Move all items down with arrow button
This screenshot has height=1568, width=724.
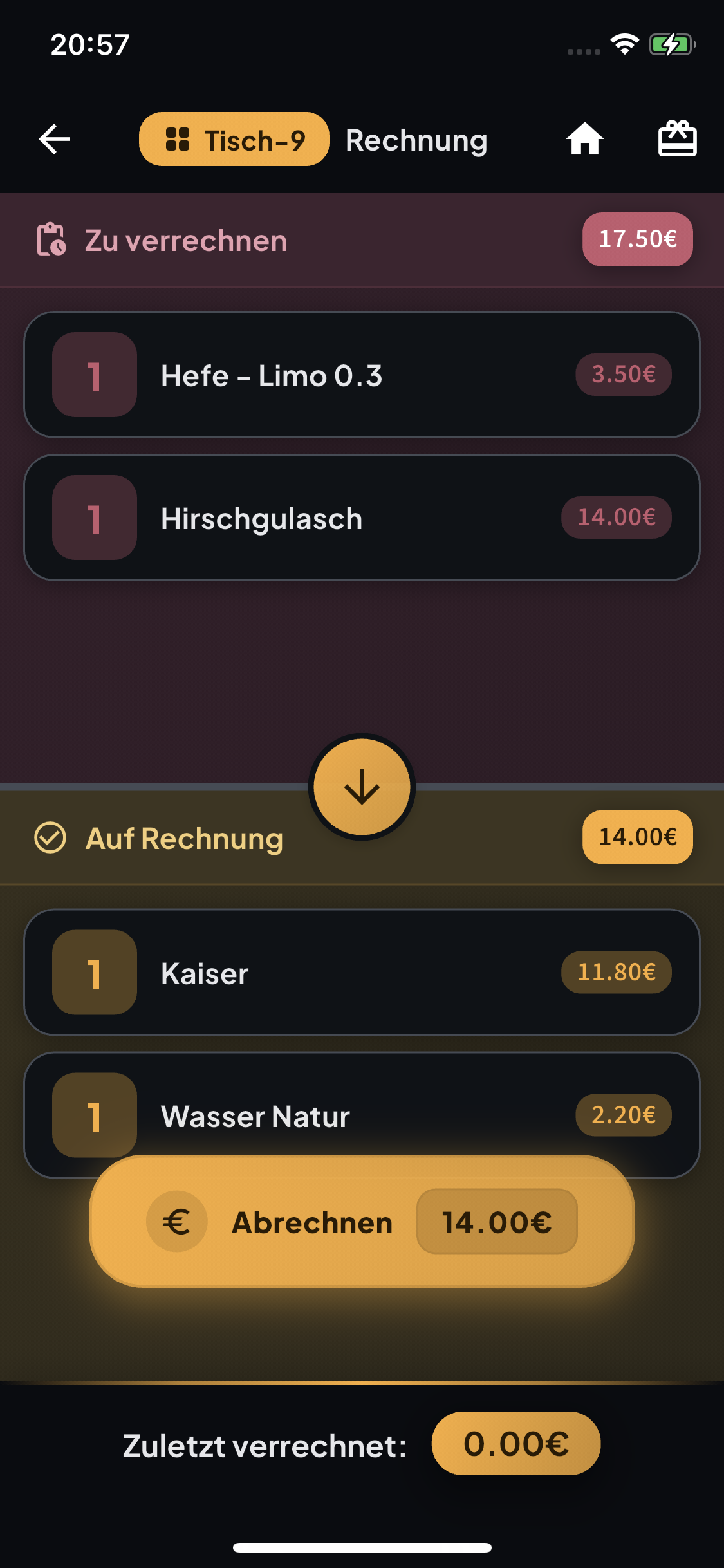tap(362, 787)
